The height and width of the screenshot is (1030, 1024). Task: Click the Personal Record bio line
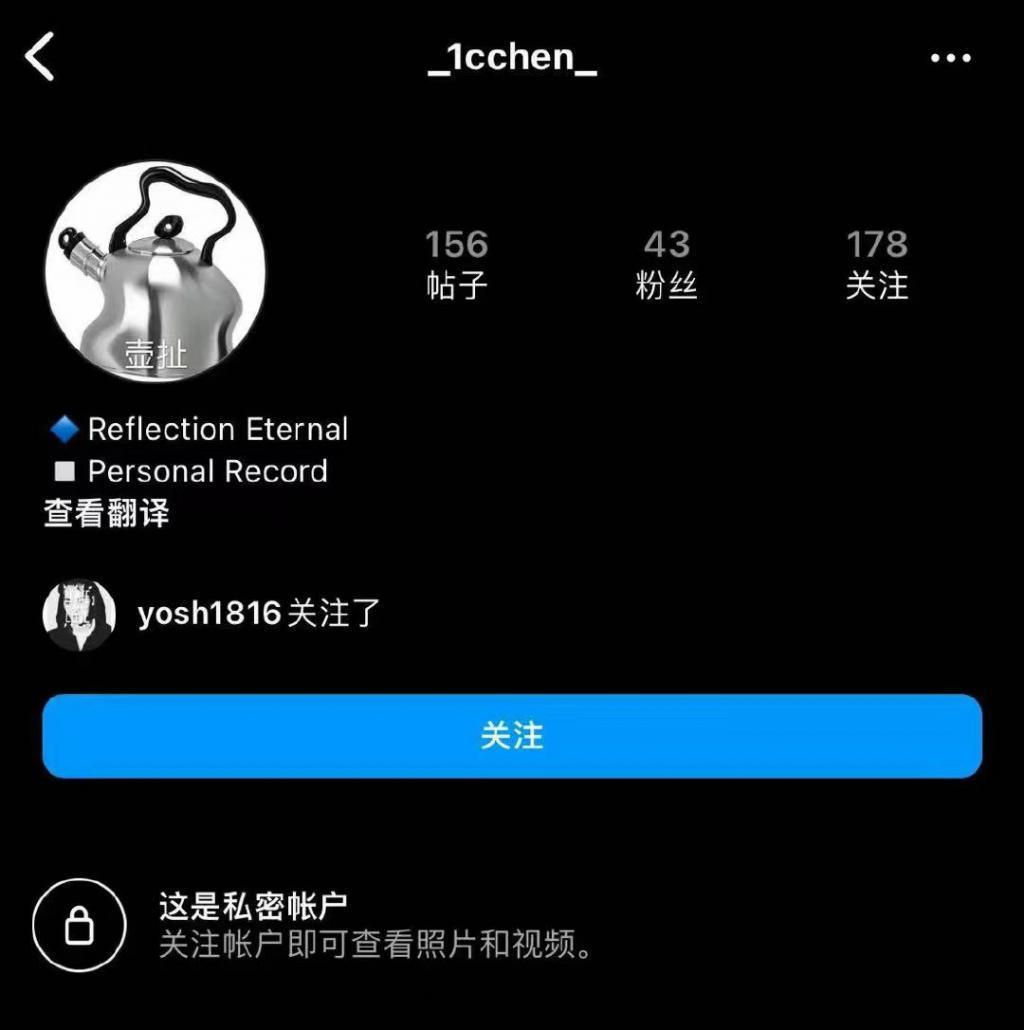point(208,471)
